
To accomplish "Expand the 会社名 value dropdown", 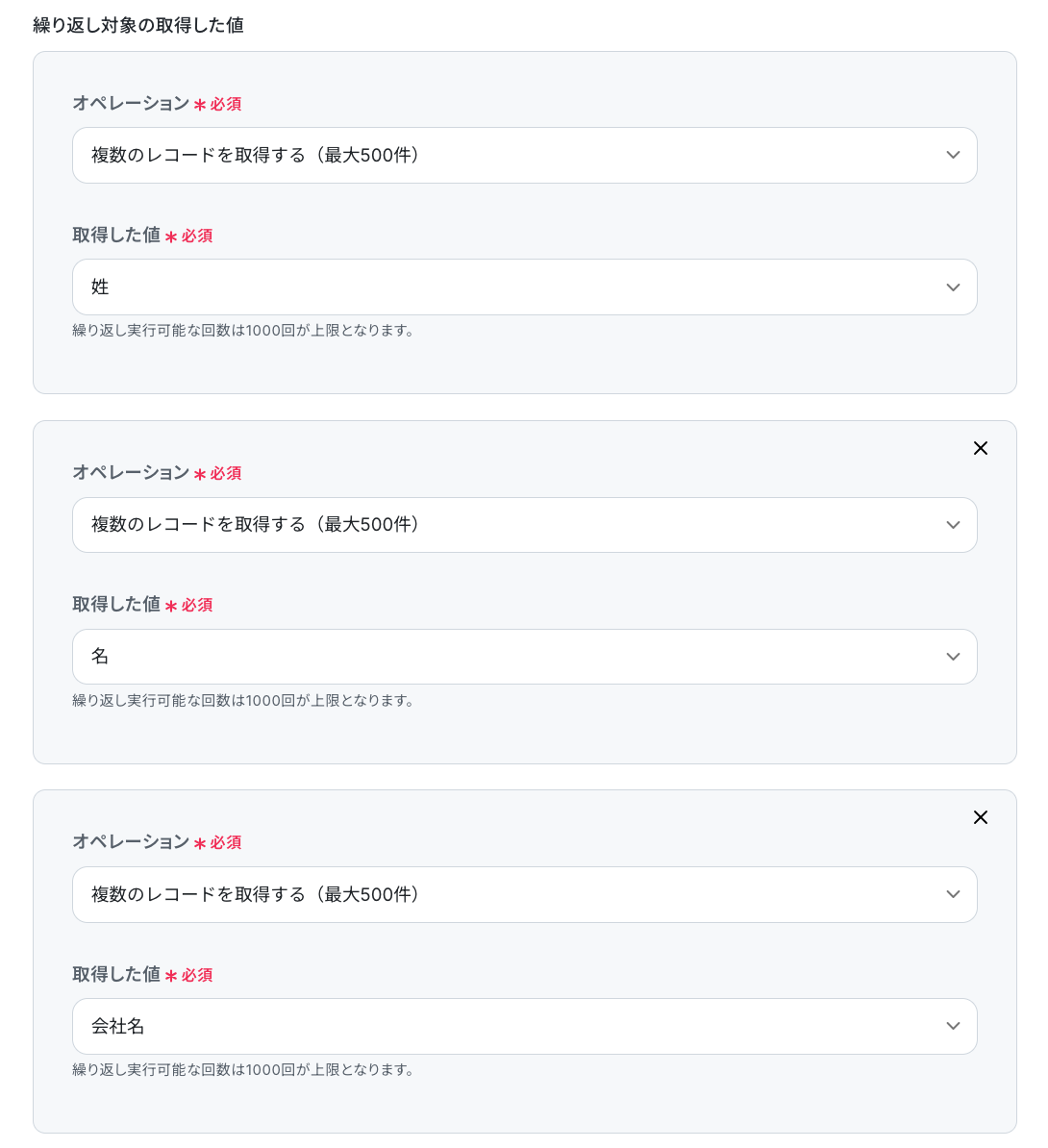I will pos(524,1027).
